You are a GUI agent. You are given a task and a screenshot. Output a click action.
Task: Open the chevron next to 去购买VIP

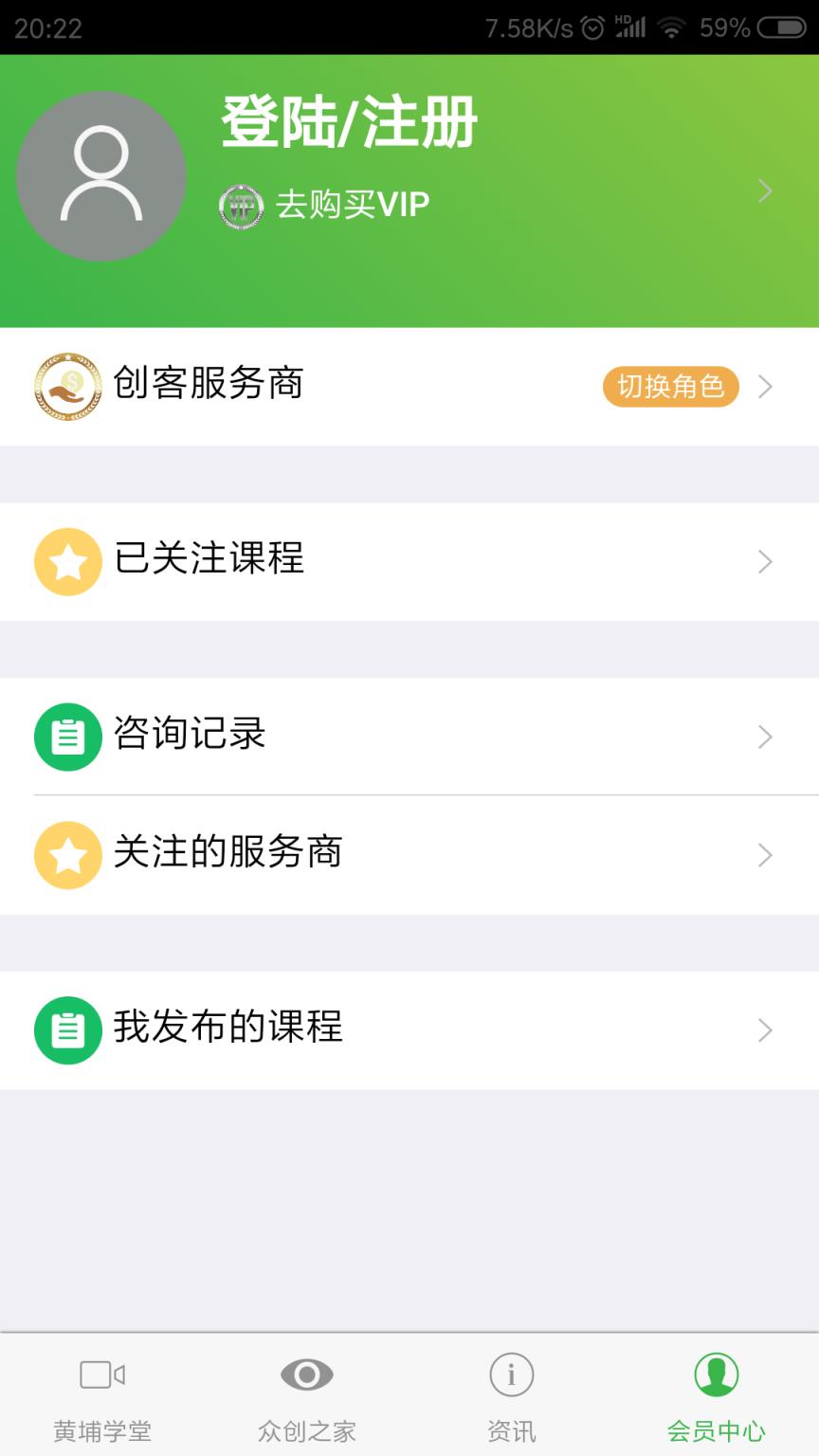[766, 191]
